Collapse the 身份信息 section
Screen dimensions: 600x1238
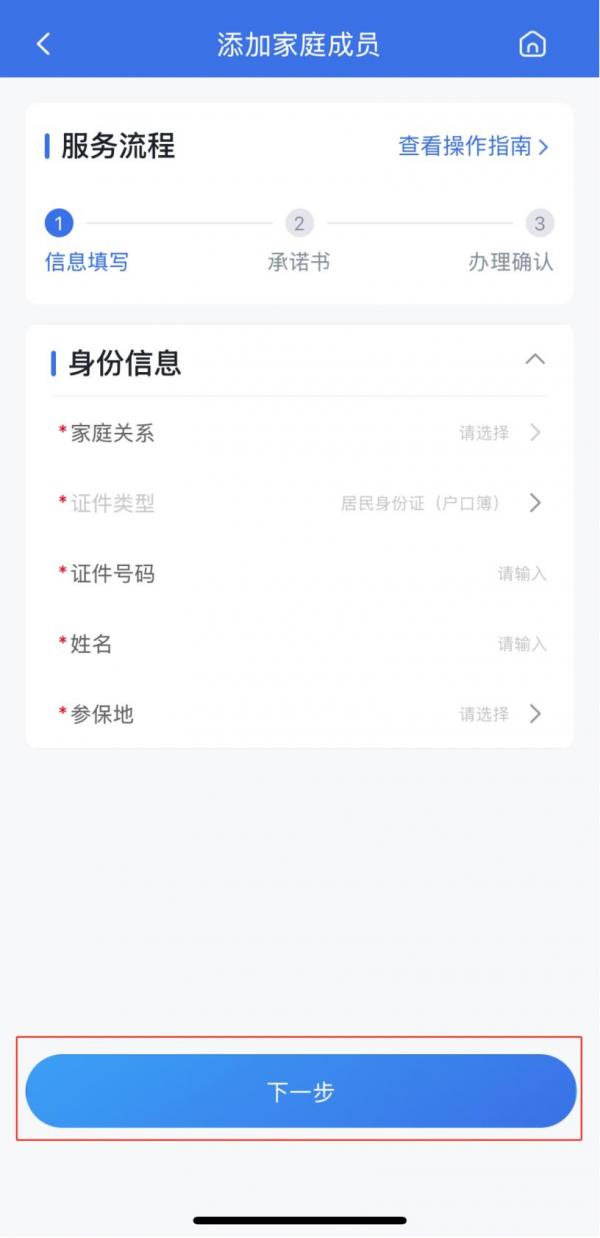535,359
